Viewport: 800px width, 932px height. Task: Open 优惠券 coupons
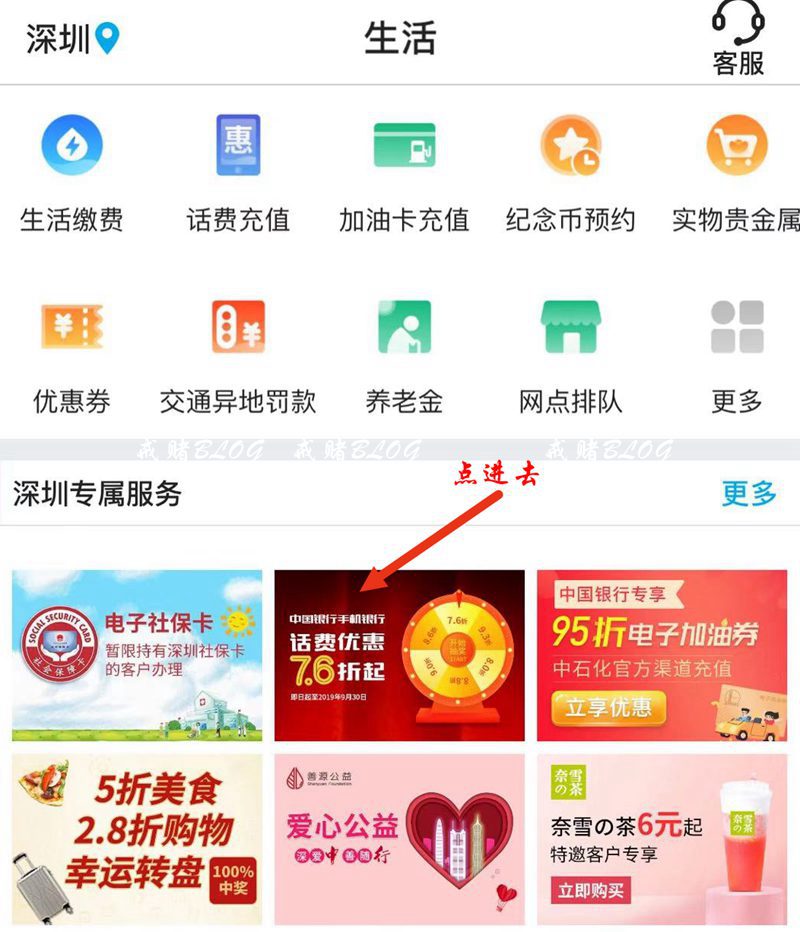pyautogui.click(x=72, y=355)
